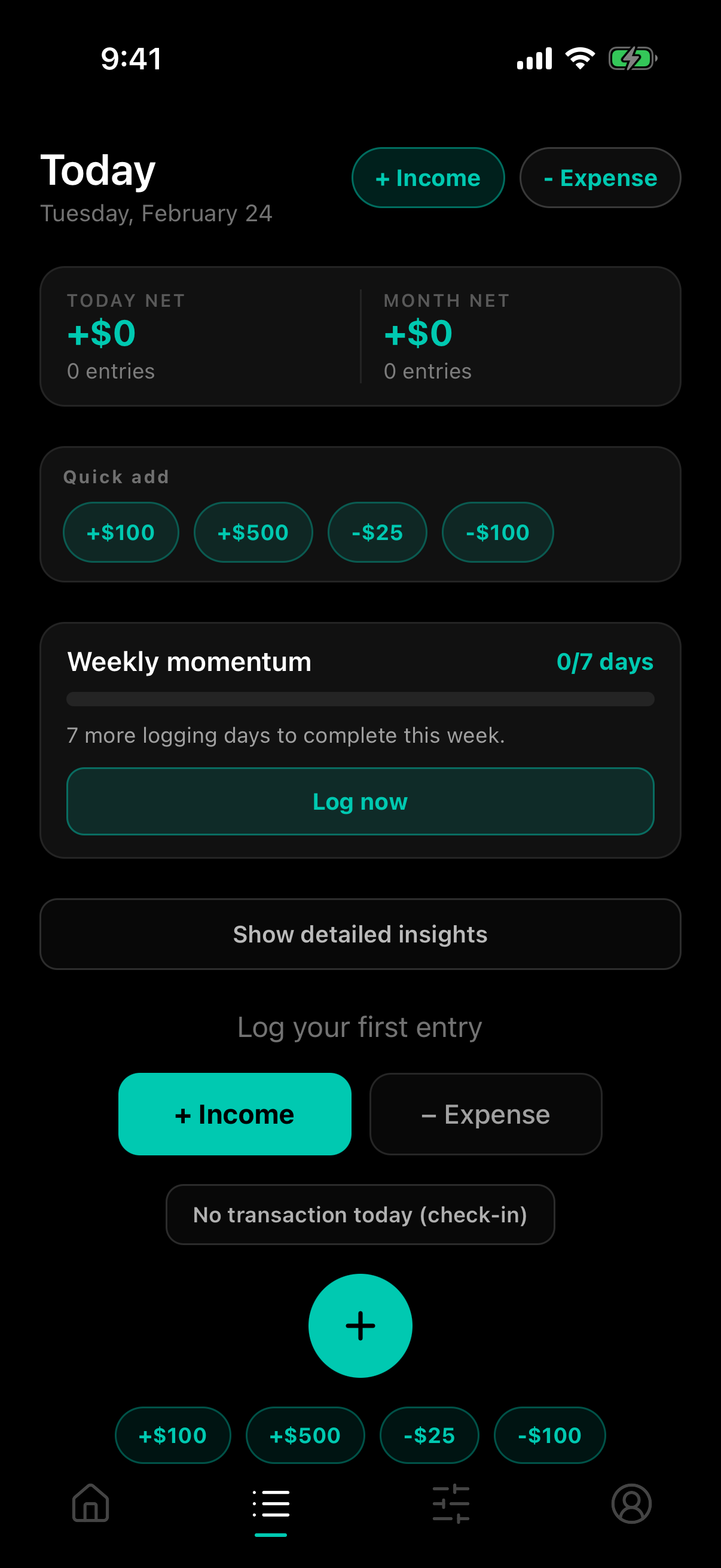Check in with No transaction today
The image size is (721, 1568).
(360, 1215)
